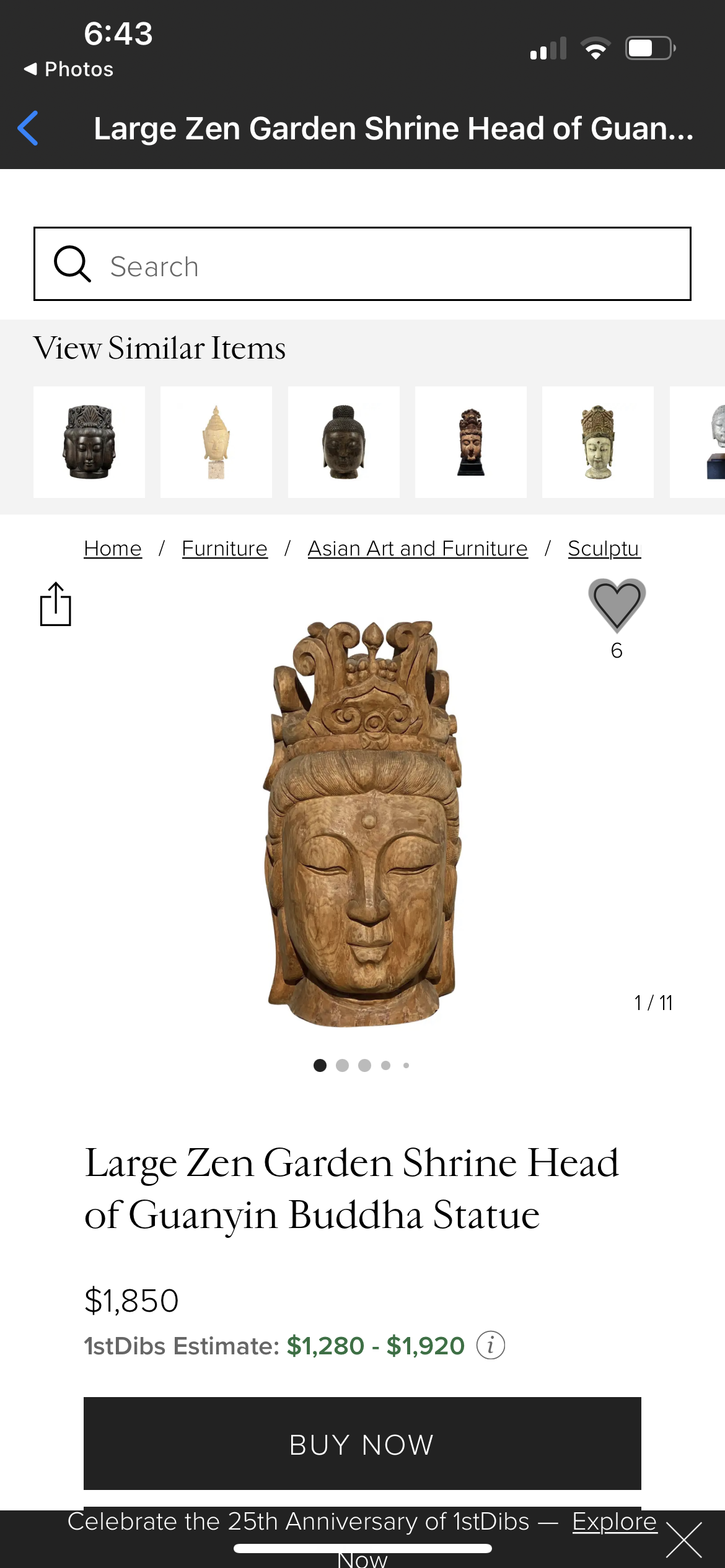Open Asian Art and Furniture breadcrumb
The image size is (725, 1568).
tap(418, 549)
